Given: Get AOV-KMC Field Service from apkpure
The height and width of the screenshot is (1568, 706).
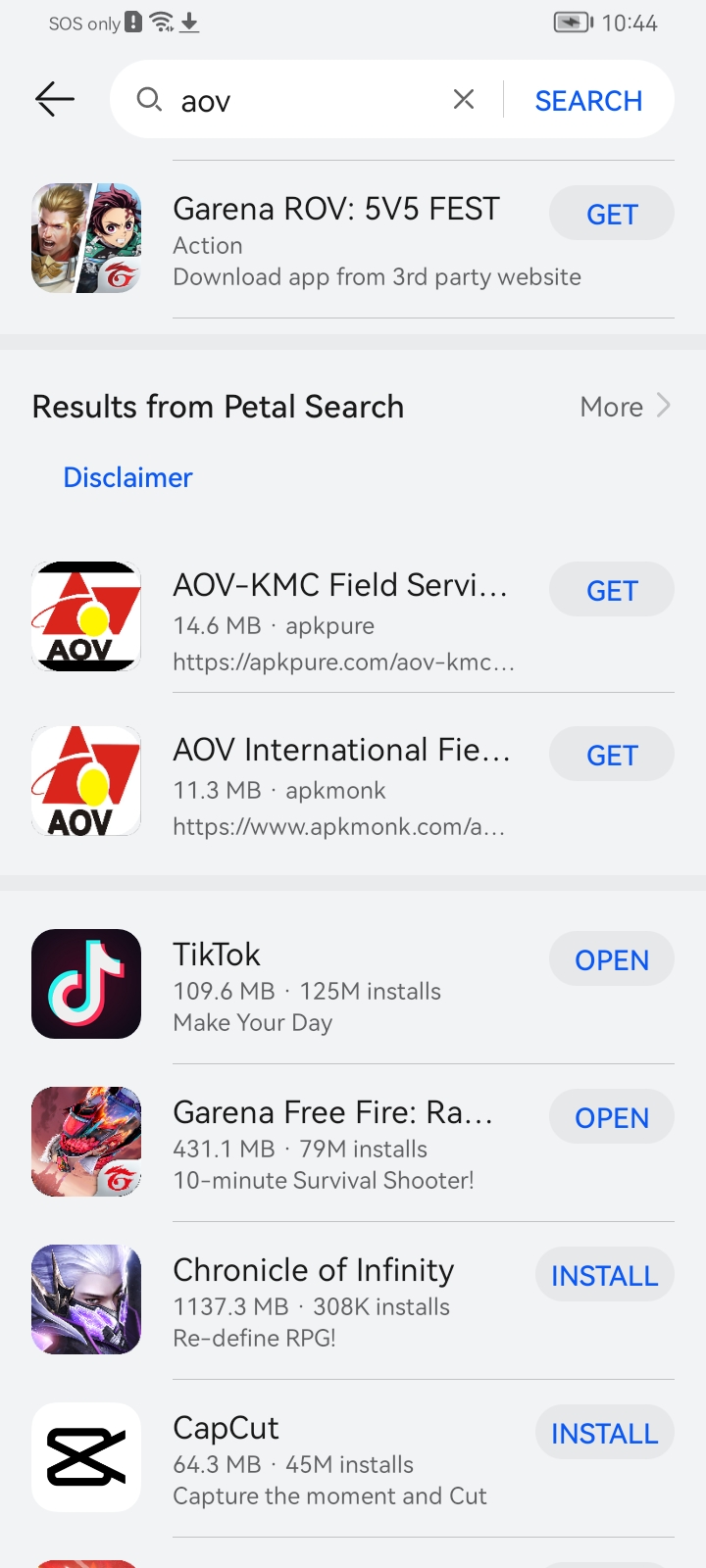Looking at the screenshot, I should pos(611,590).
